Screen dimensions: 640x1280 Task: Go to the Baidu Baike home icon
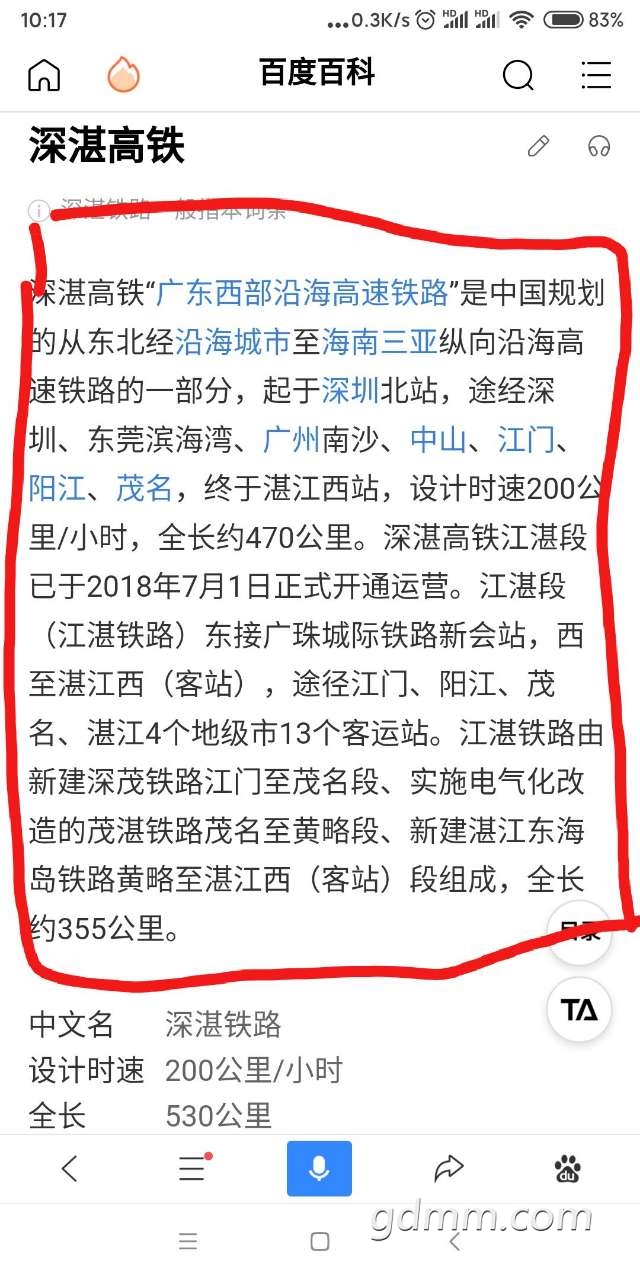[x=44, y=75]
